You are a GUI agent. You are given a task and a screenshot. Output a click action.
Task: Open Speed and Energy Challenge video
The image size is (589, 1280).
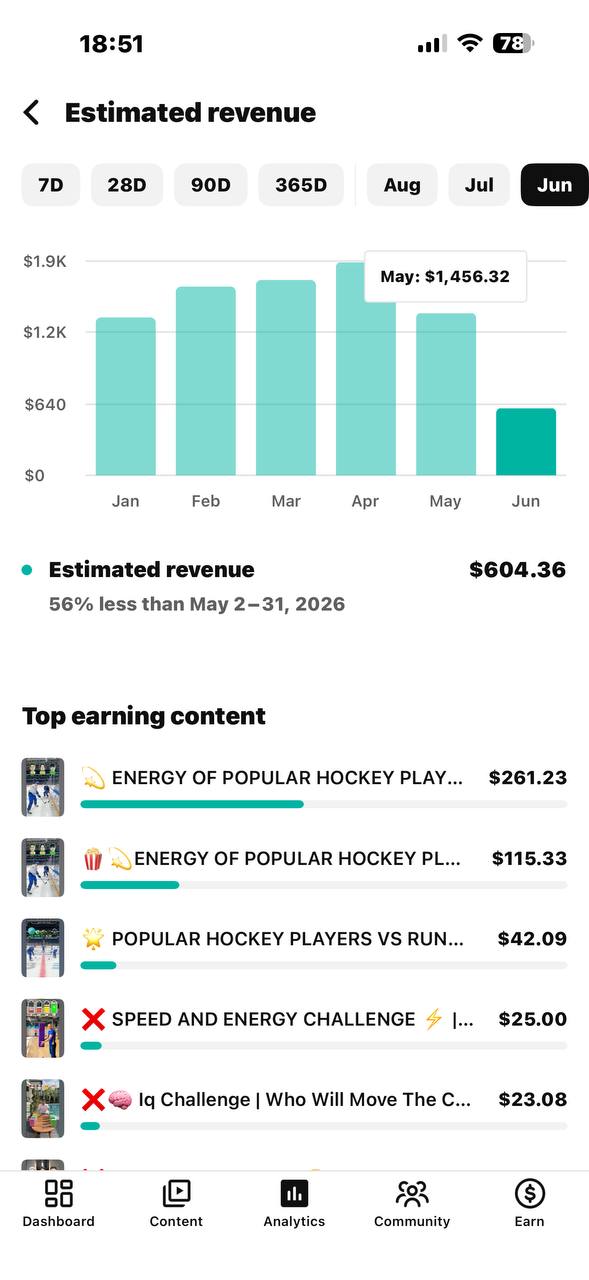pos(294,1027)
